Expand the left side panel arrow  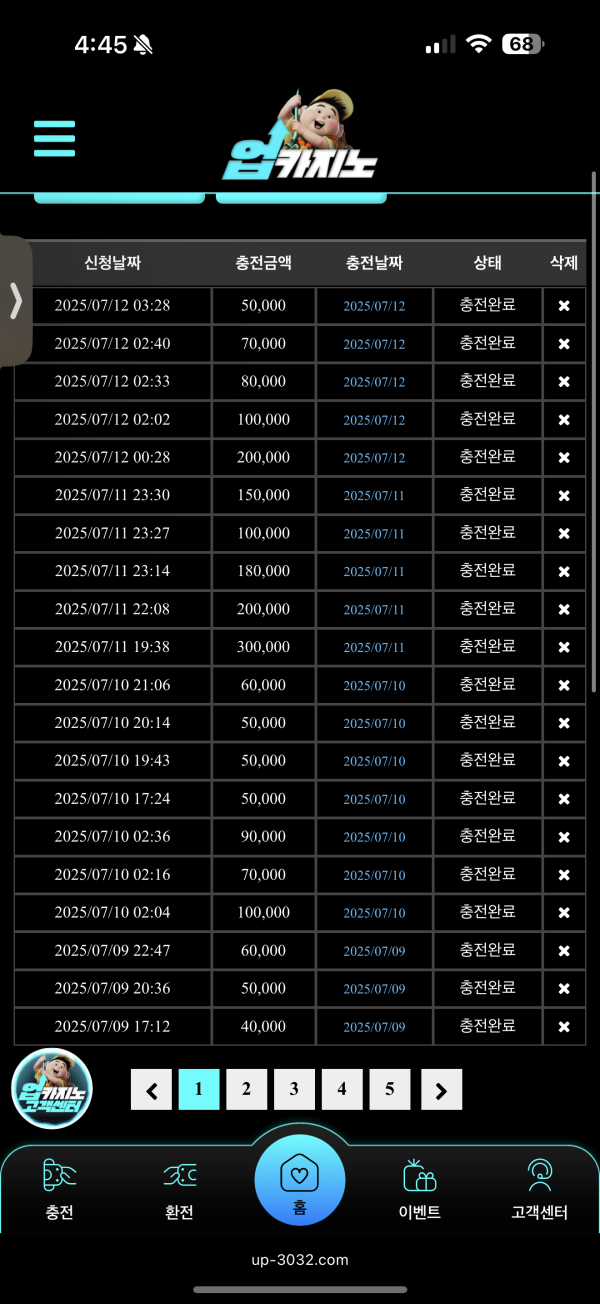pos(15,301)
